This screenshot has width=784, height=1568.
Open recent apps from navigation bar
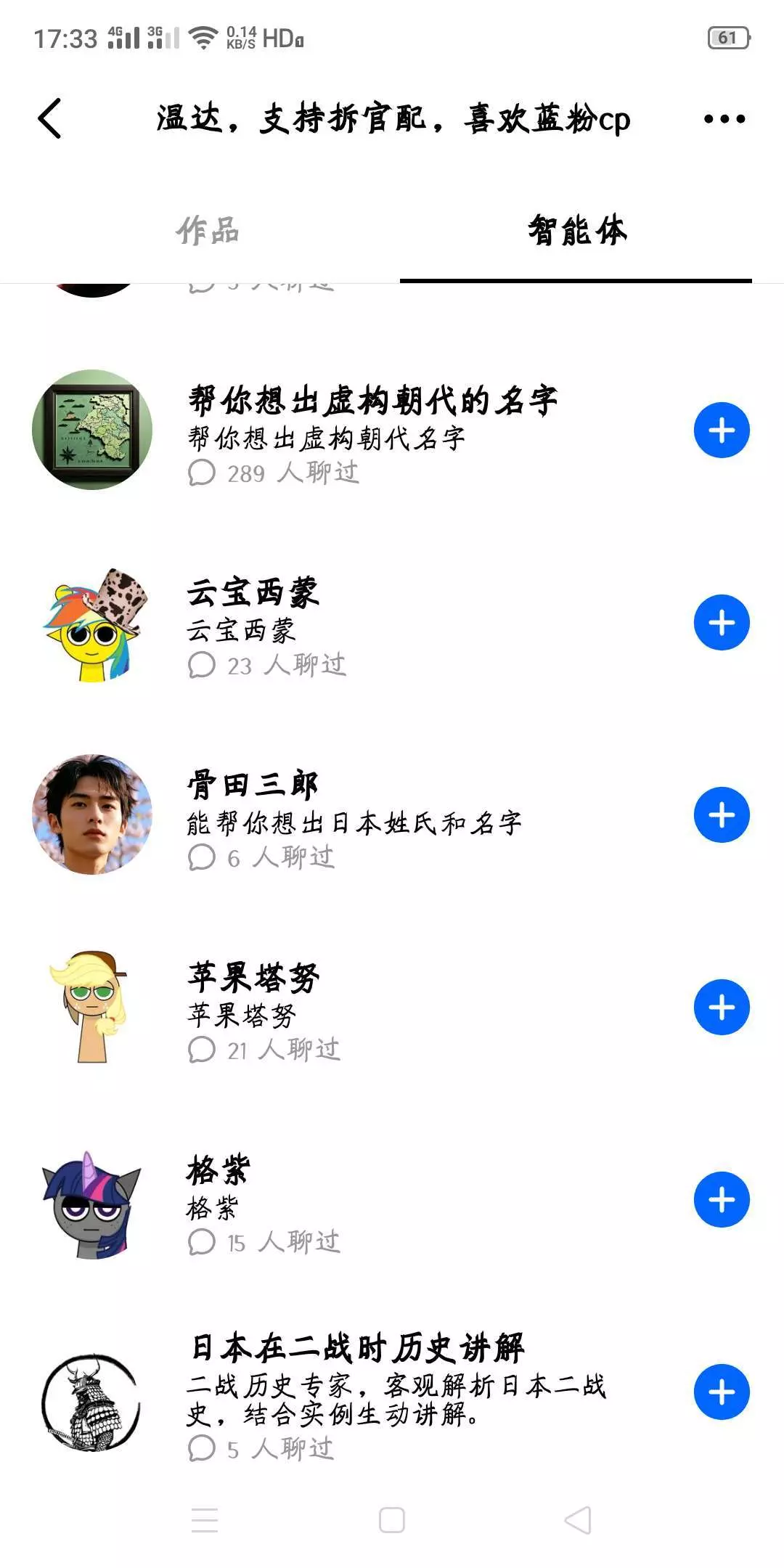(205, 1520)
